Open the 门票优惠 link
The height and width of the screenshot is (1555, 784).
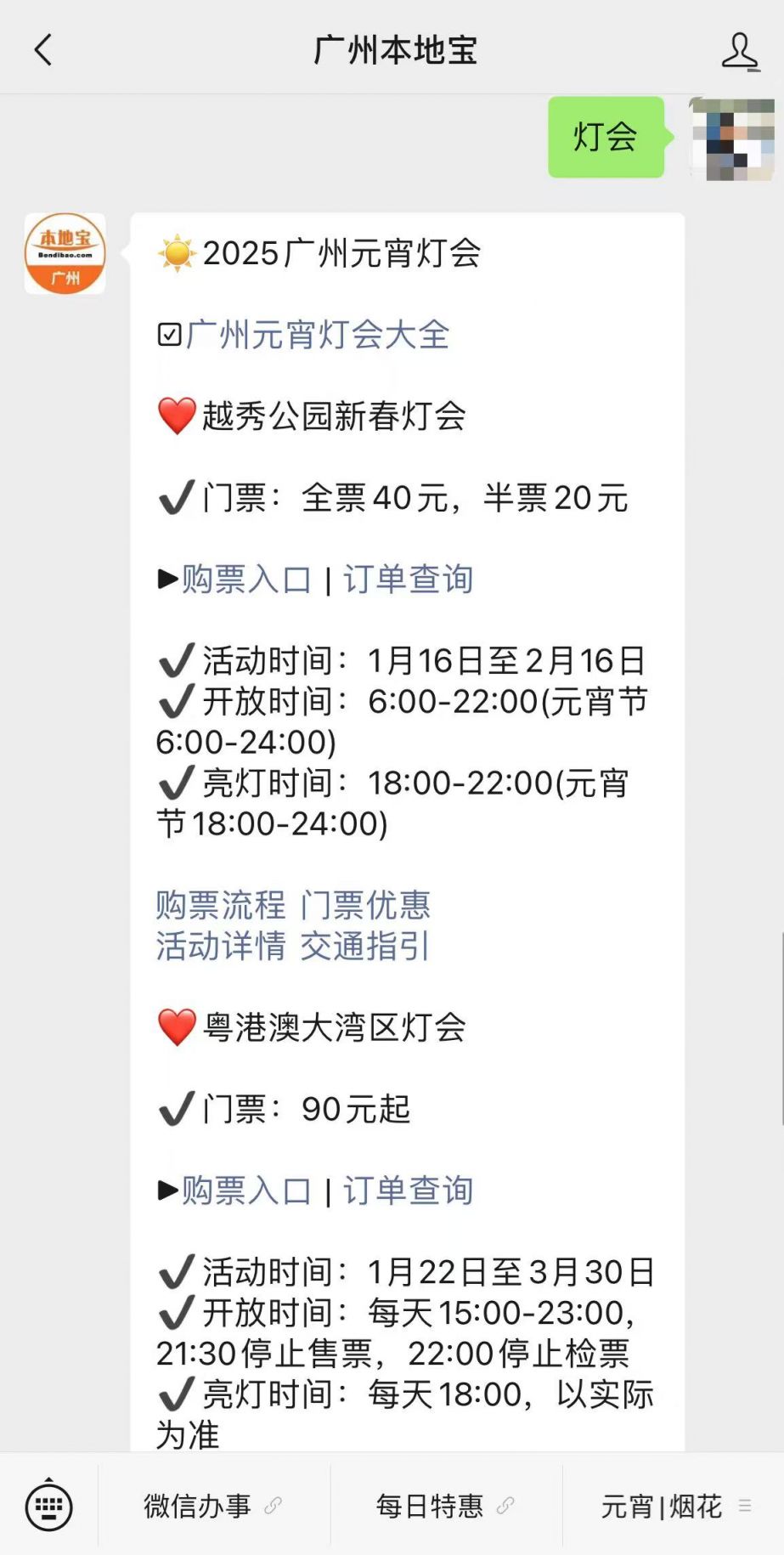point(365,906)
